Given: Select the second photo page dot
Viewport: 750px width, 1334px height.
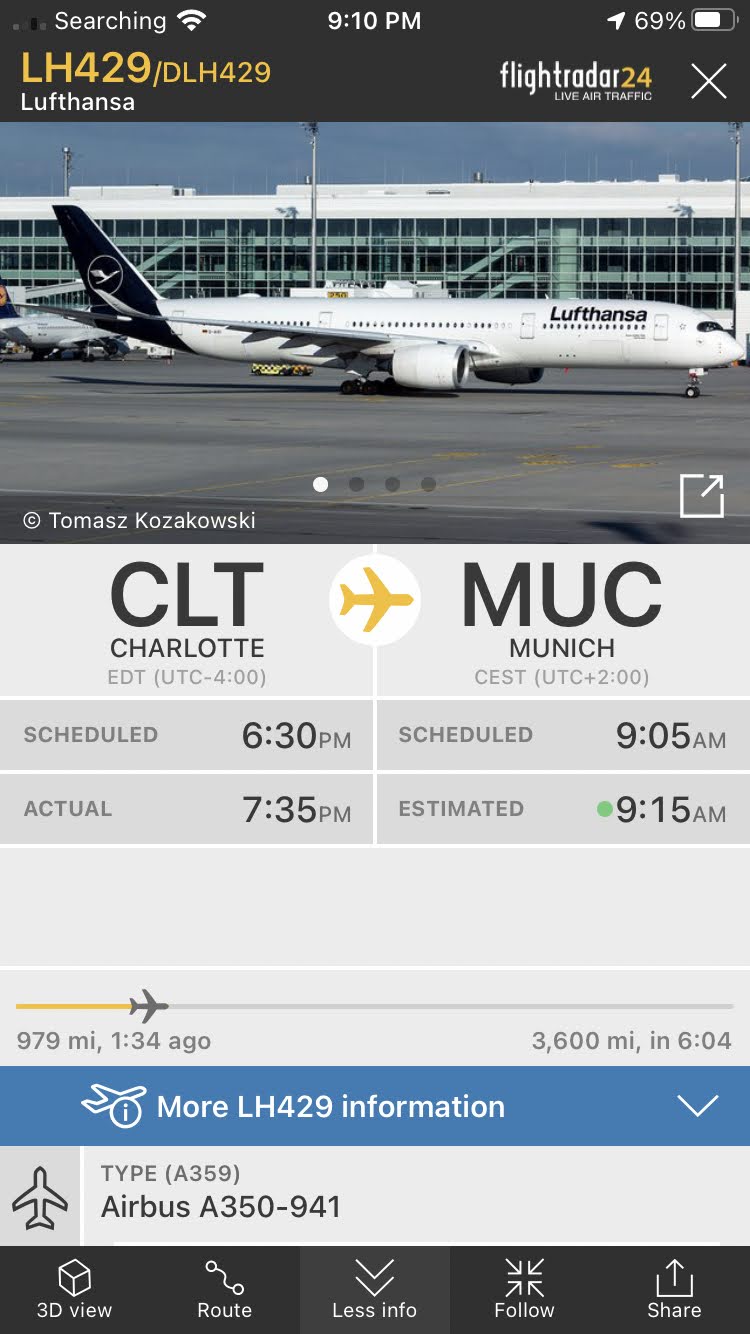Looking at the screenshot, I should 357,484.
